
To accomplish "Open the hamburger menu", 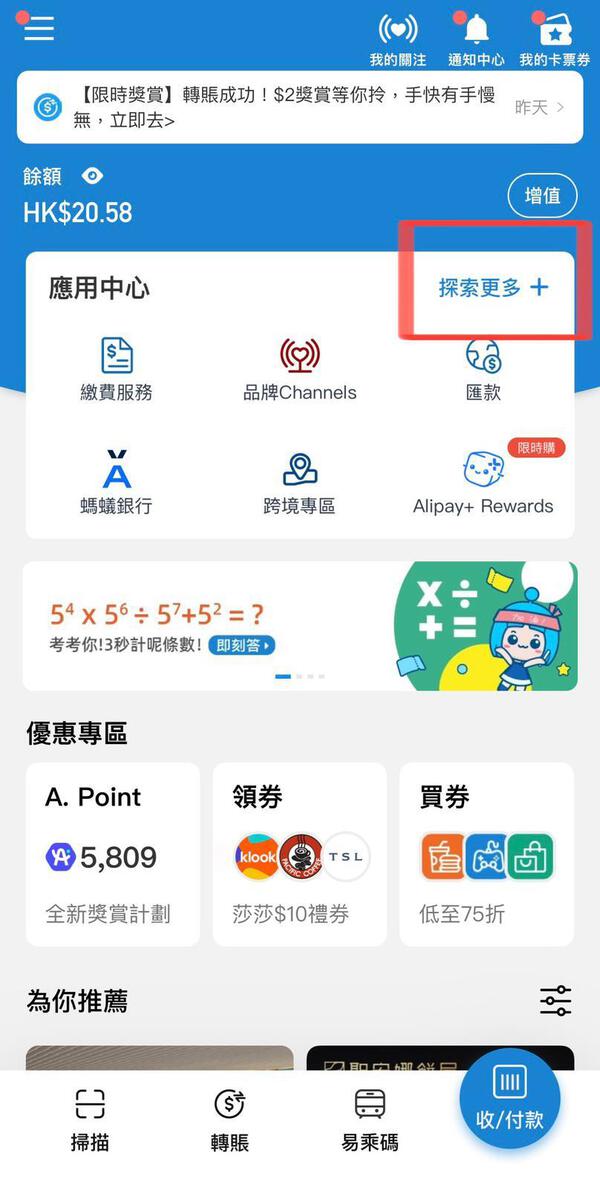I will [39, 28].
